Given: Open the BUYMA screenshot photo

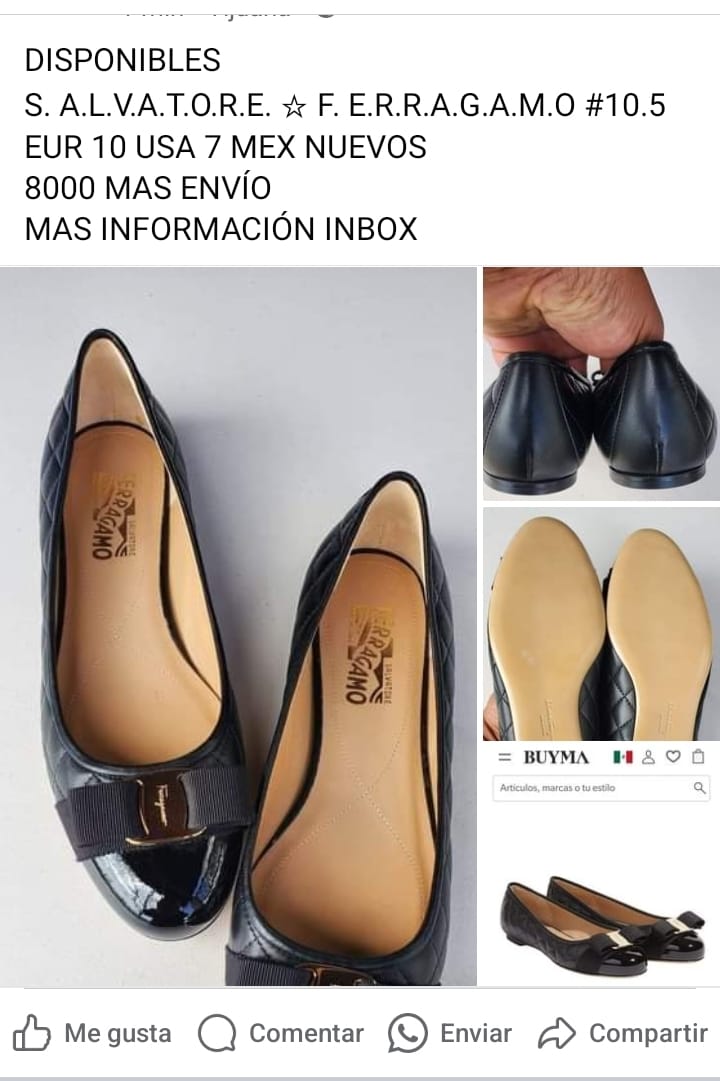Looking at the screenshot, I should tap(600, 863).
